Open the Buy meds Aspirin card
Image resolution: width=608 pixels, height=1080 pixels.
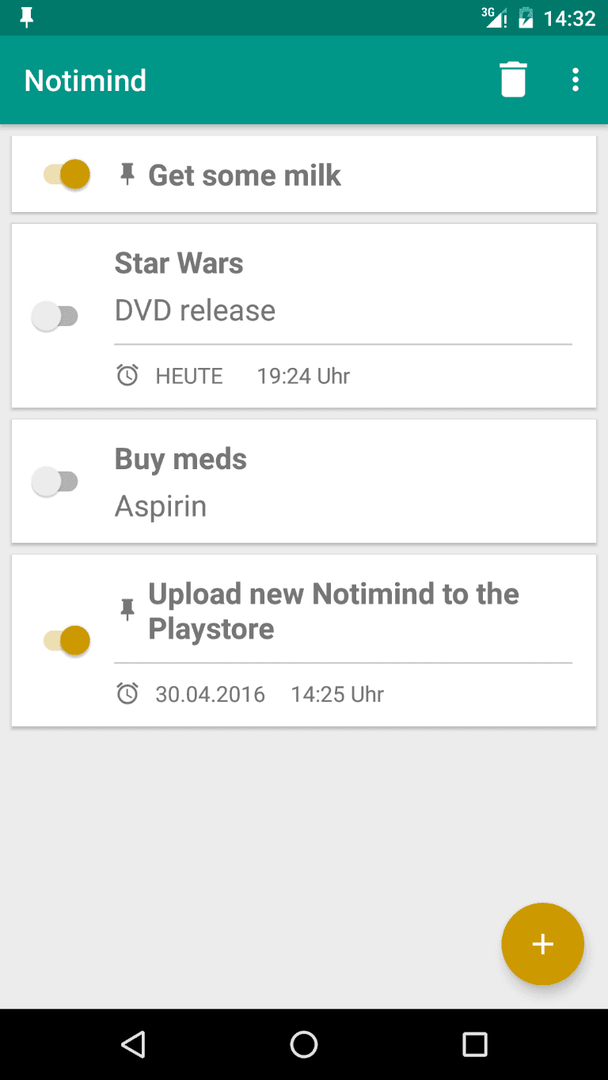304,481
